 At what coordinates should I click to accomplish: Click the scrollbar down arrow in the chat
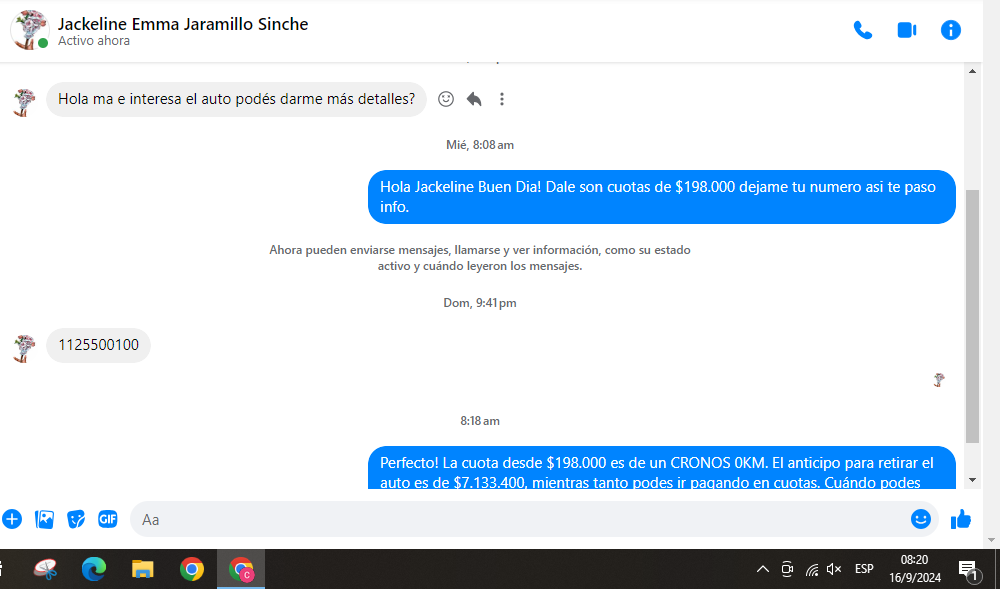(x=973, y=480)
